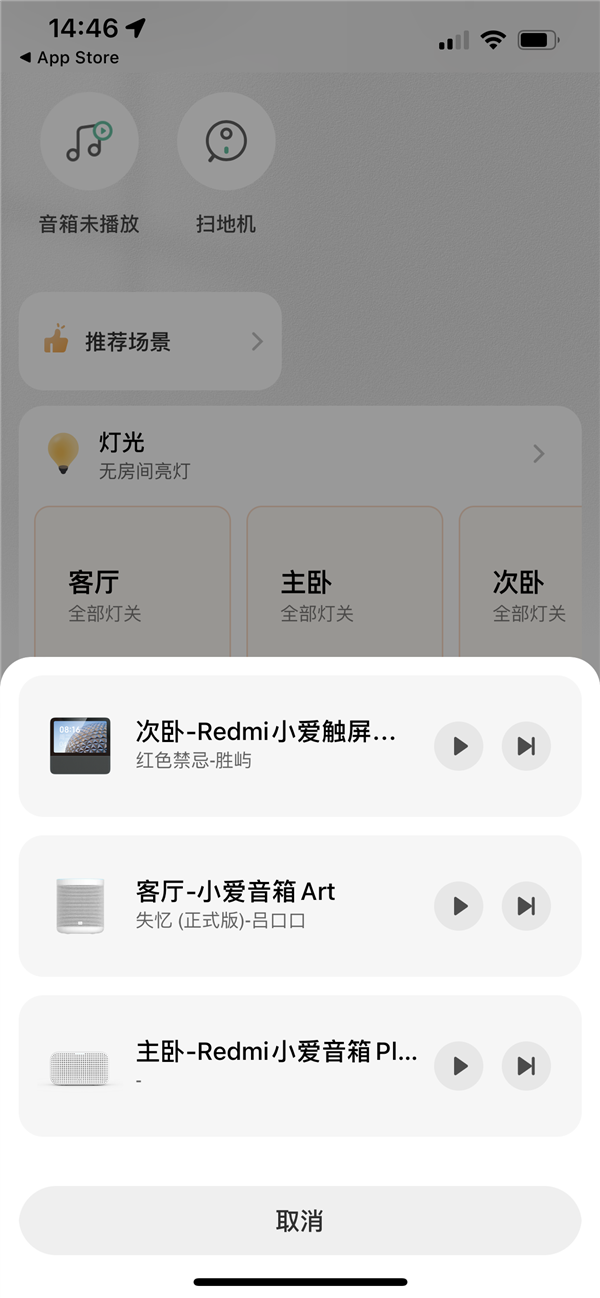
Task: Tap 取消 to close the speaker list
Action: tap(300, 1220)
